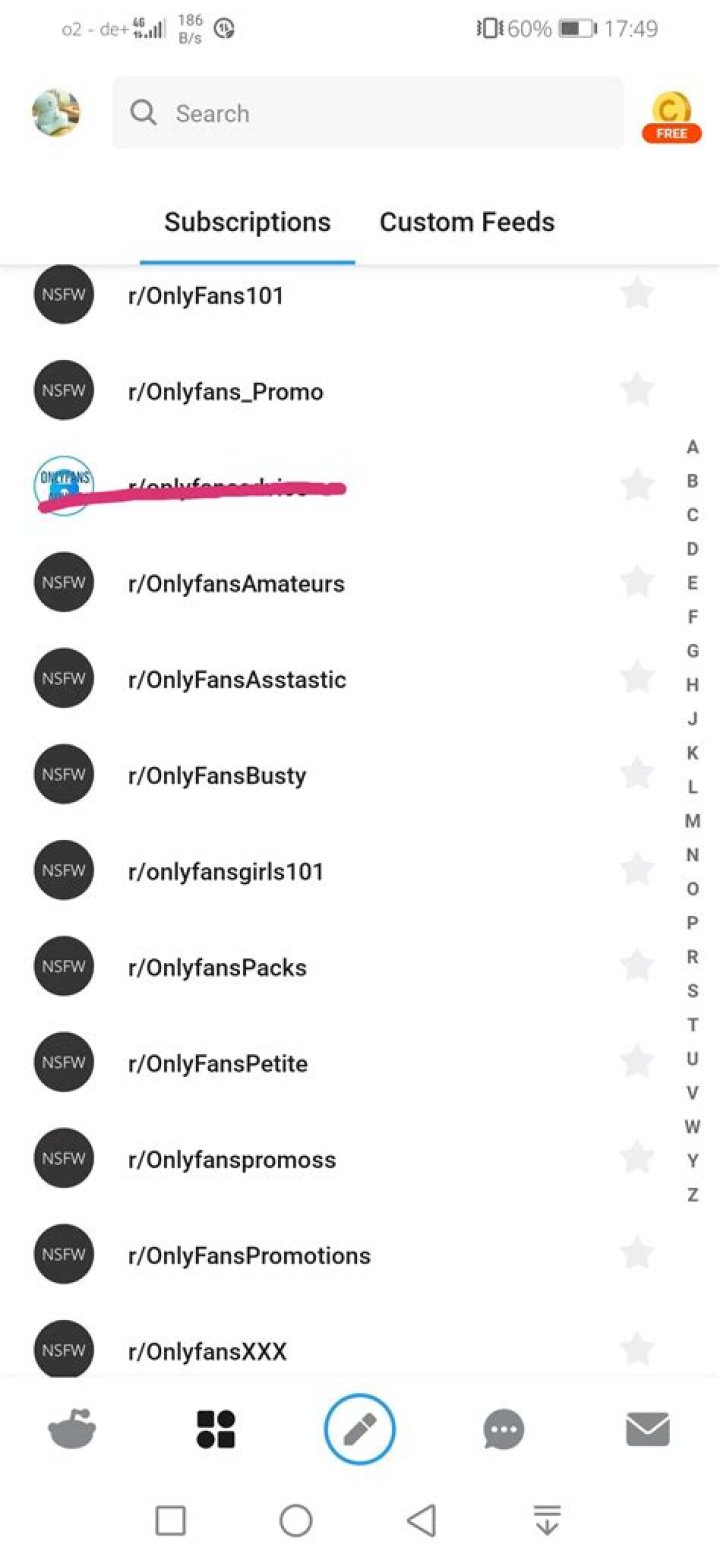Viewport: 720px width, 1560px height.
Task: Go to the Reddit home feed
Action: (x=73, y=1429)
